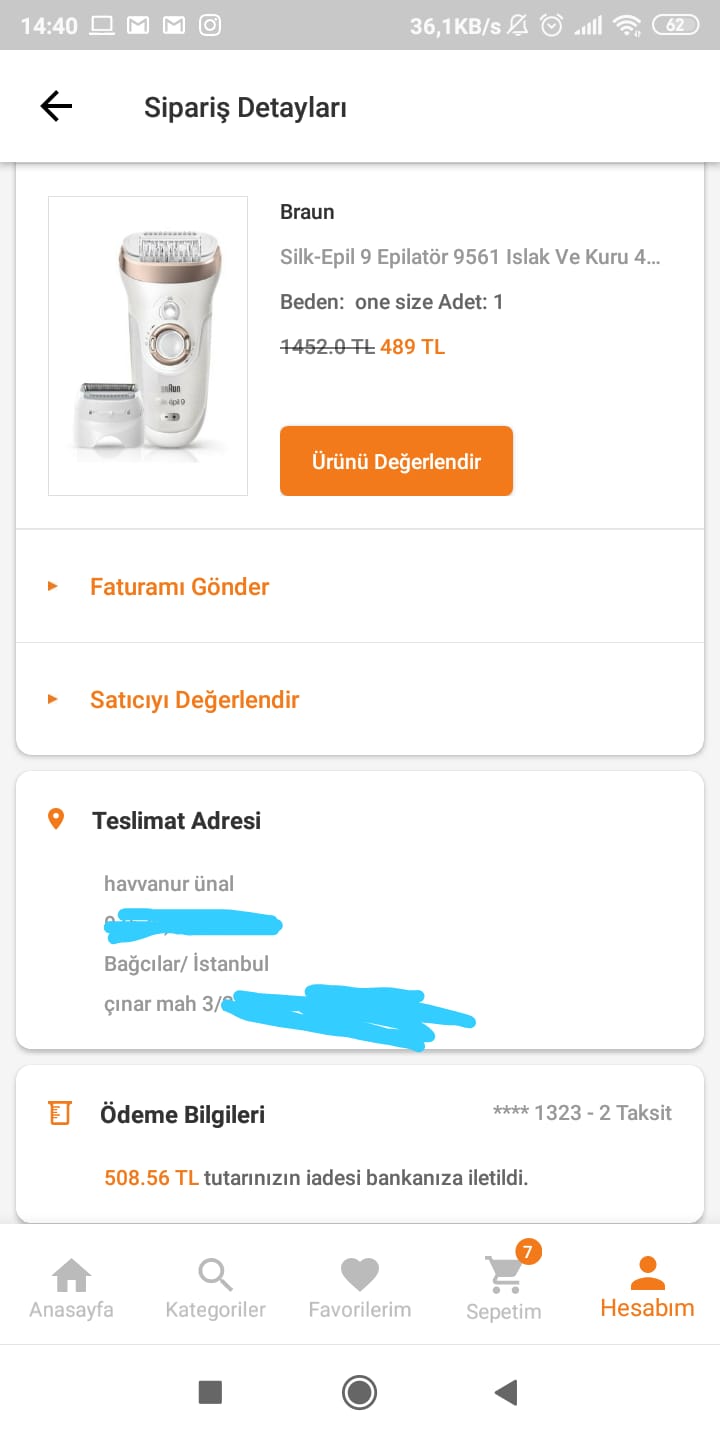Screen dimensions: 720x1440
Task: Go to Favorilerim tab
Action: [x=360, y=1287]
